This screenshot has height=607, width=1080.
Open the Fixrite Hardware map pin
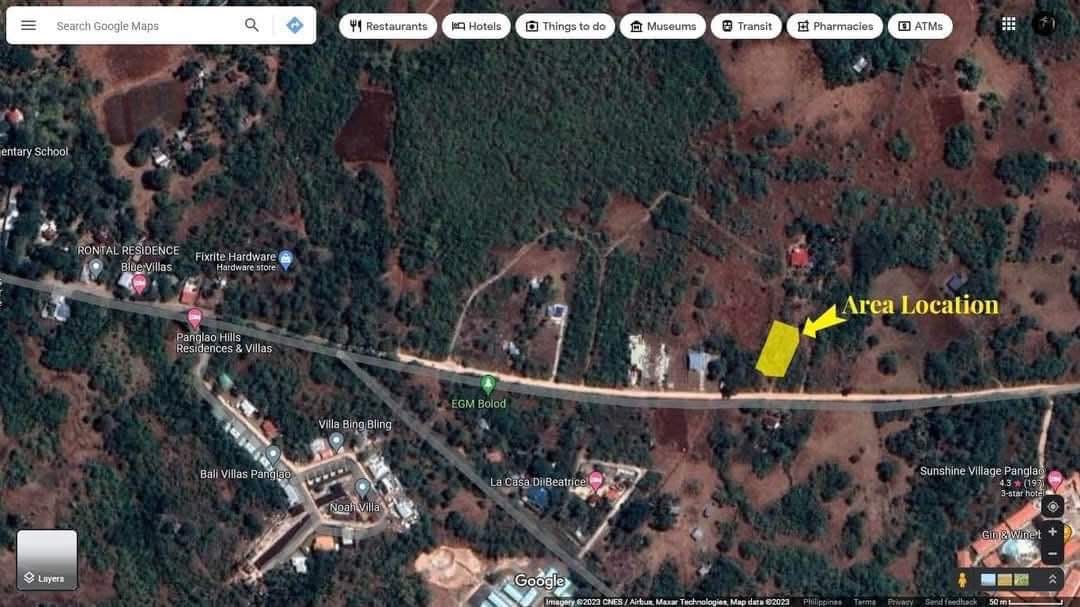[286, 259]
